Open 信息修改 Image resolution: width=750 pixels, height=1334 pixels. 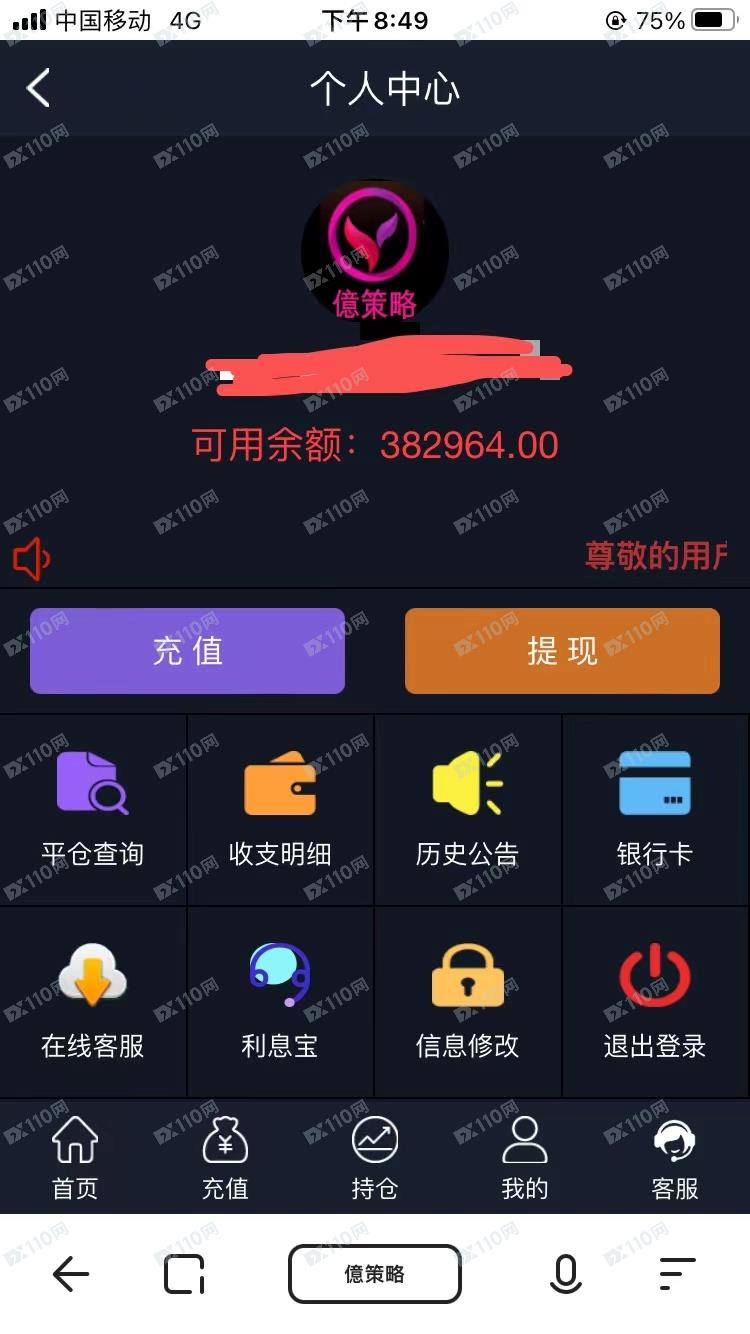click(468, 1002)
